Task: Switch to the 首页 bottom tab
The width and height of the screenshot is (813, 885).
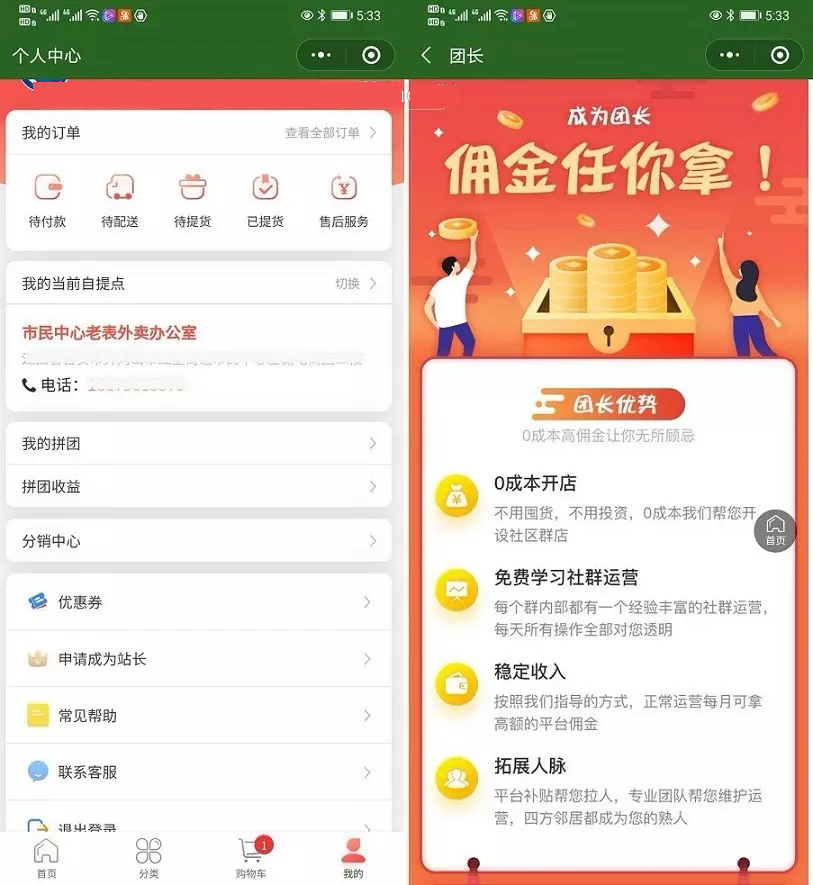Action: [x=46, y=858]
